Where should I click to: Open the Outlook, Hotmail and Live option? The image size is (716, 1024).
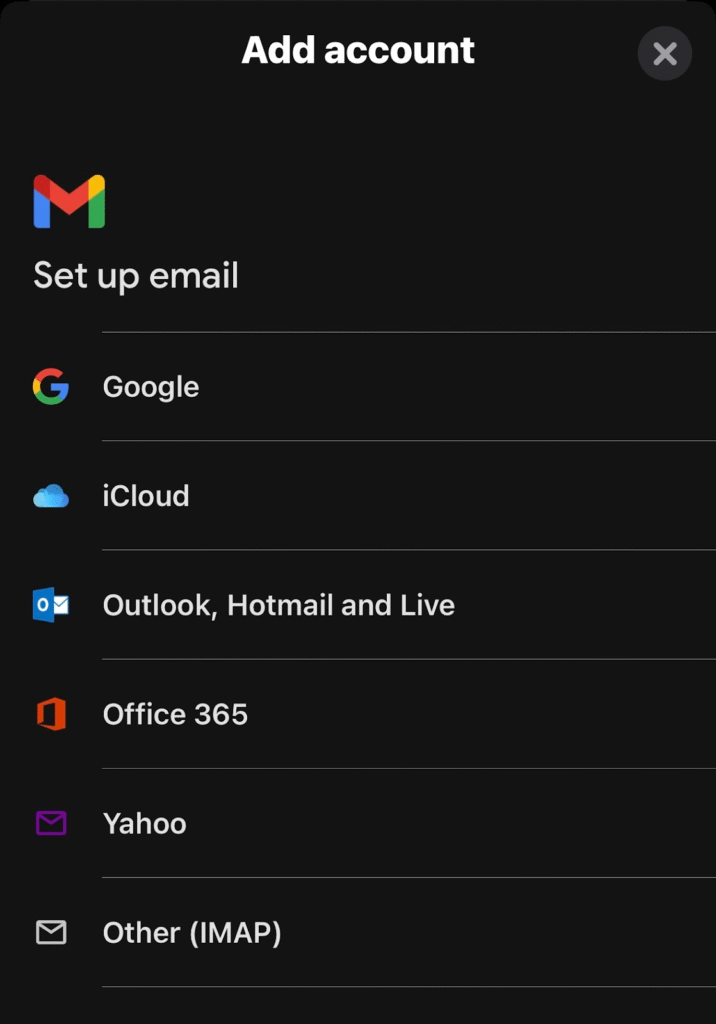pos(278,605)
